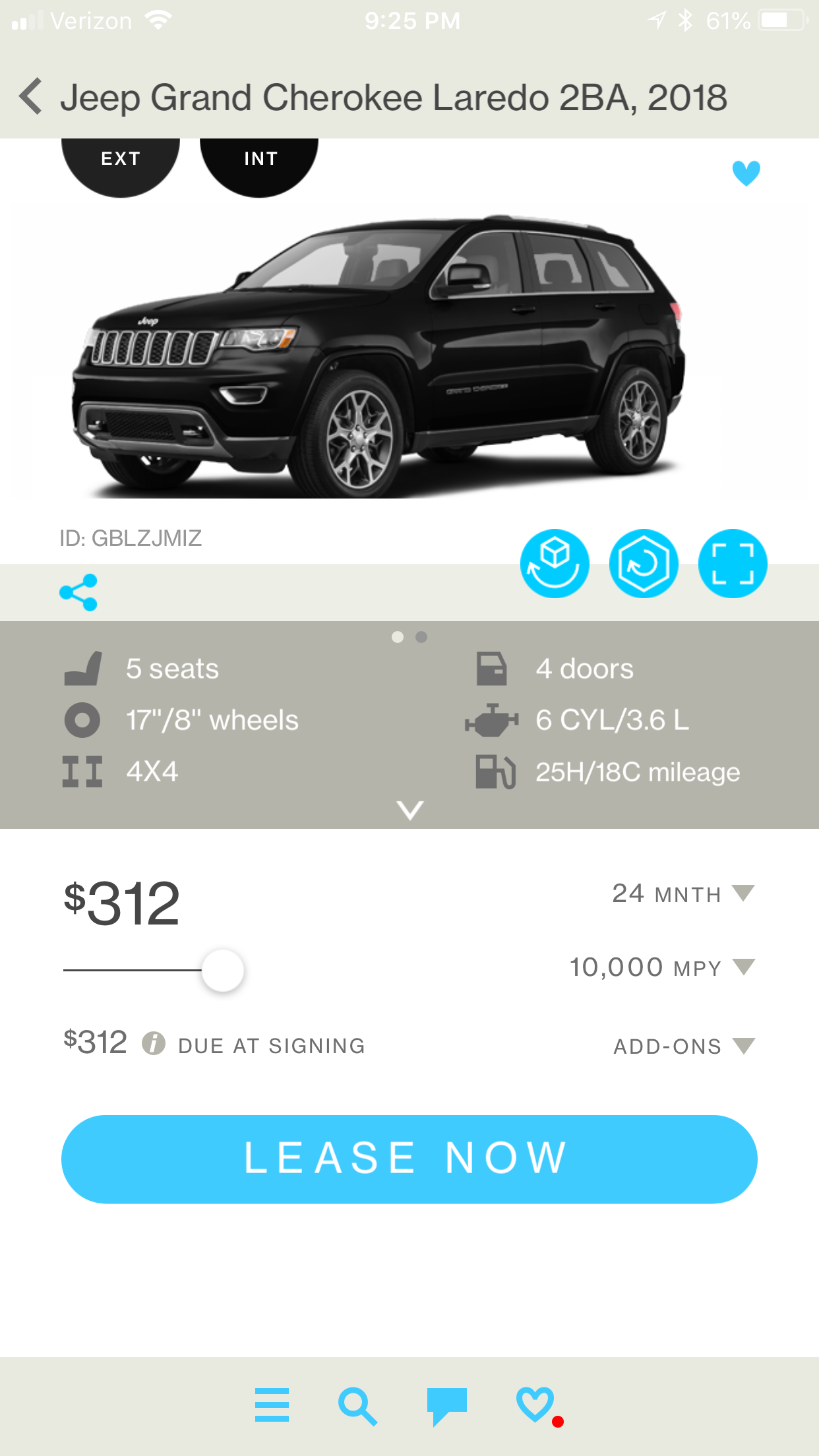Share this vehicle listing
Image resolution: width=819 pixels, height=1456 pixels.
[x=78, y=592]
